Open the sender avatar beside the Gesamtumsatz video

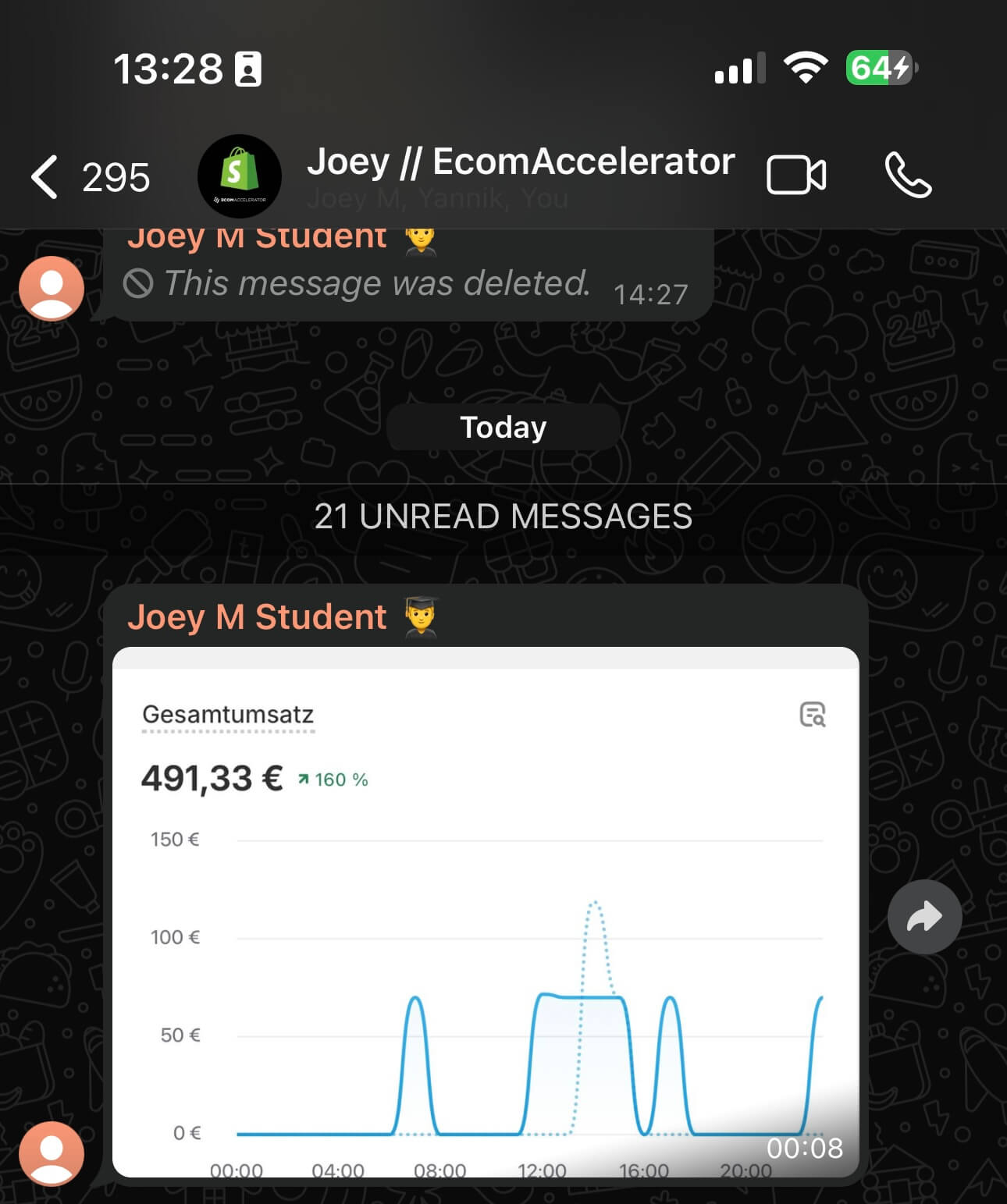click(52, 1153)
